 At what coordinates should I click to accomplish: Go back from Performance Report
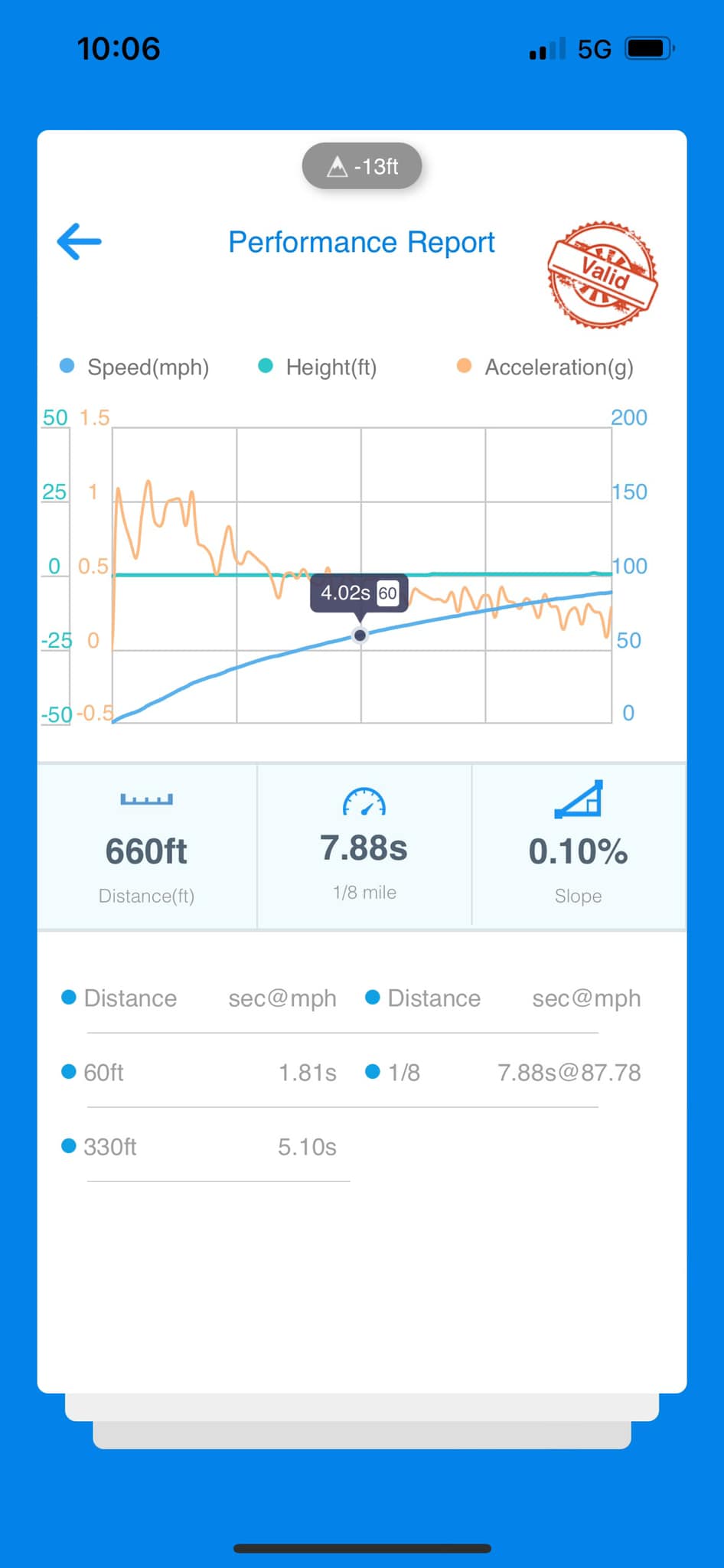pyautogui.click(x=80, y=242)
